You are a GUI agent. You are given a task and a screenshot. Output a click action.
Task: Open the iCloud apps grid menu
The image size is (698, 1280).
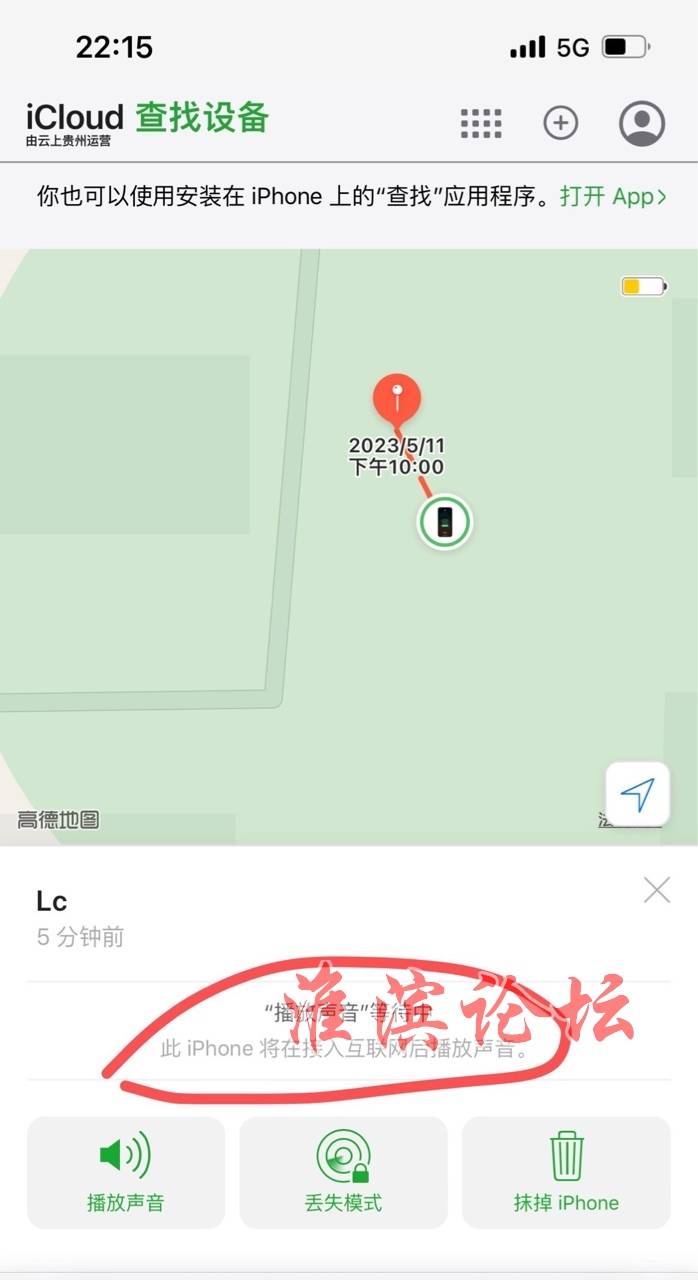click(x=481, y=122)
